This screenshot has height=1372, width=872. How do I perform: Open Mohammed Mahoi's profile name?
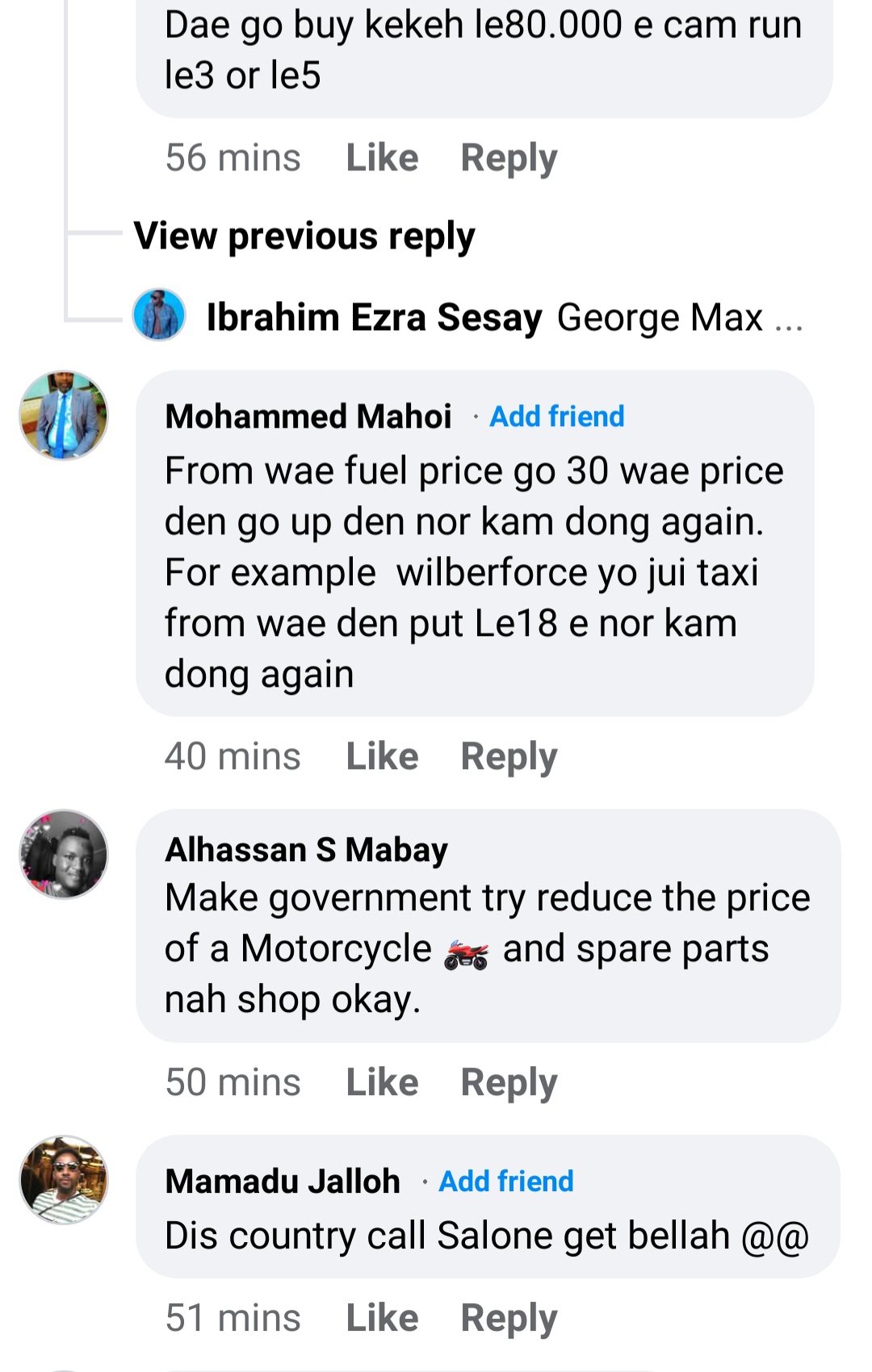click(308, 416)
